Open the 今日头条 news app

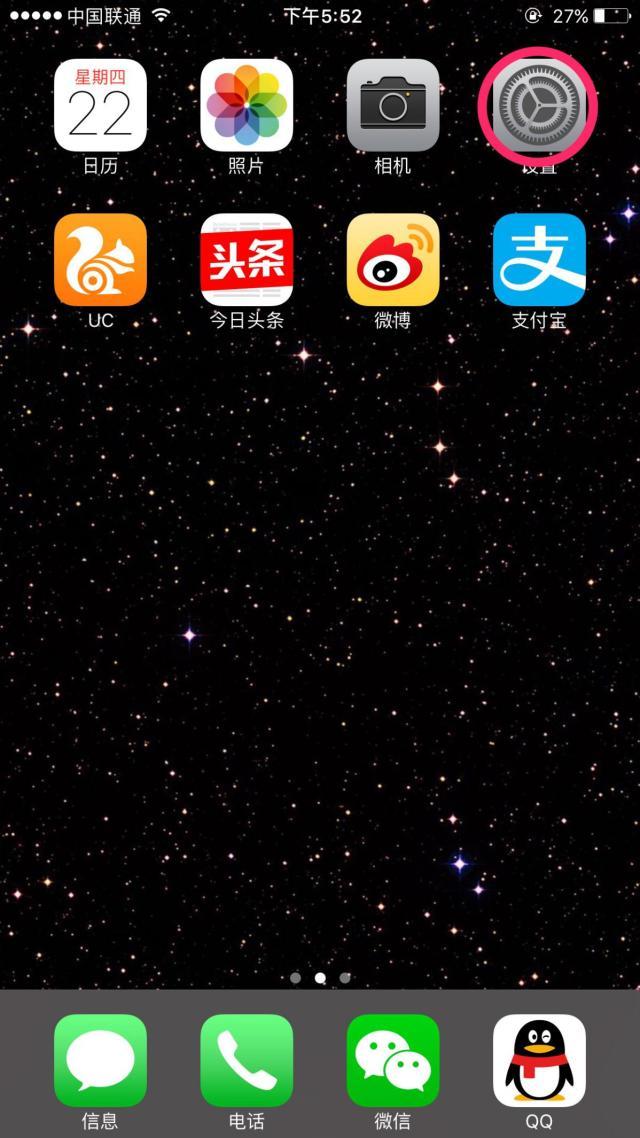point(247,260)
